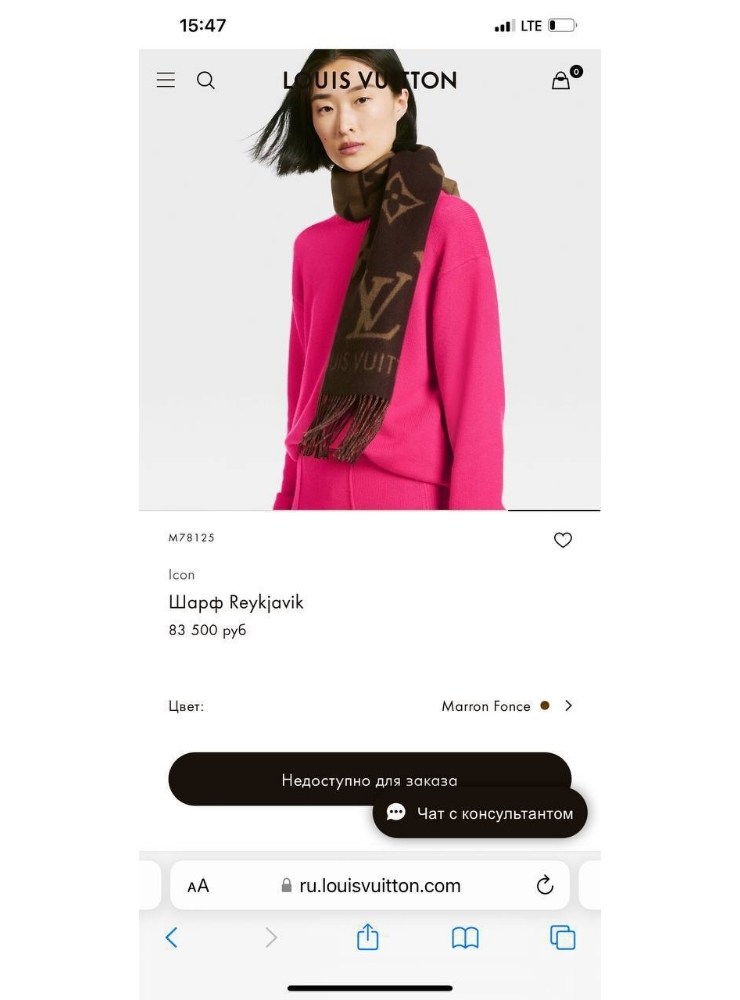This screenshot has height=1000, width=740.
Task: Open the Шарф Reykjavik product title
Action: coord(236,603)
